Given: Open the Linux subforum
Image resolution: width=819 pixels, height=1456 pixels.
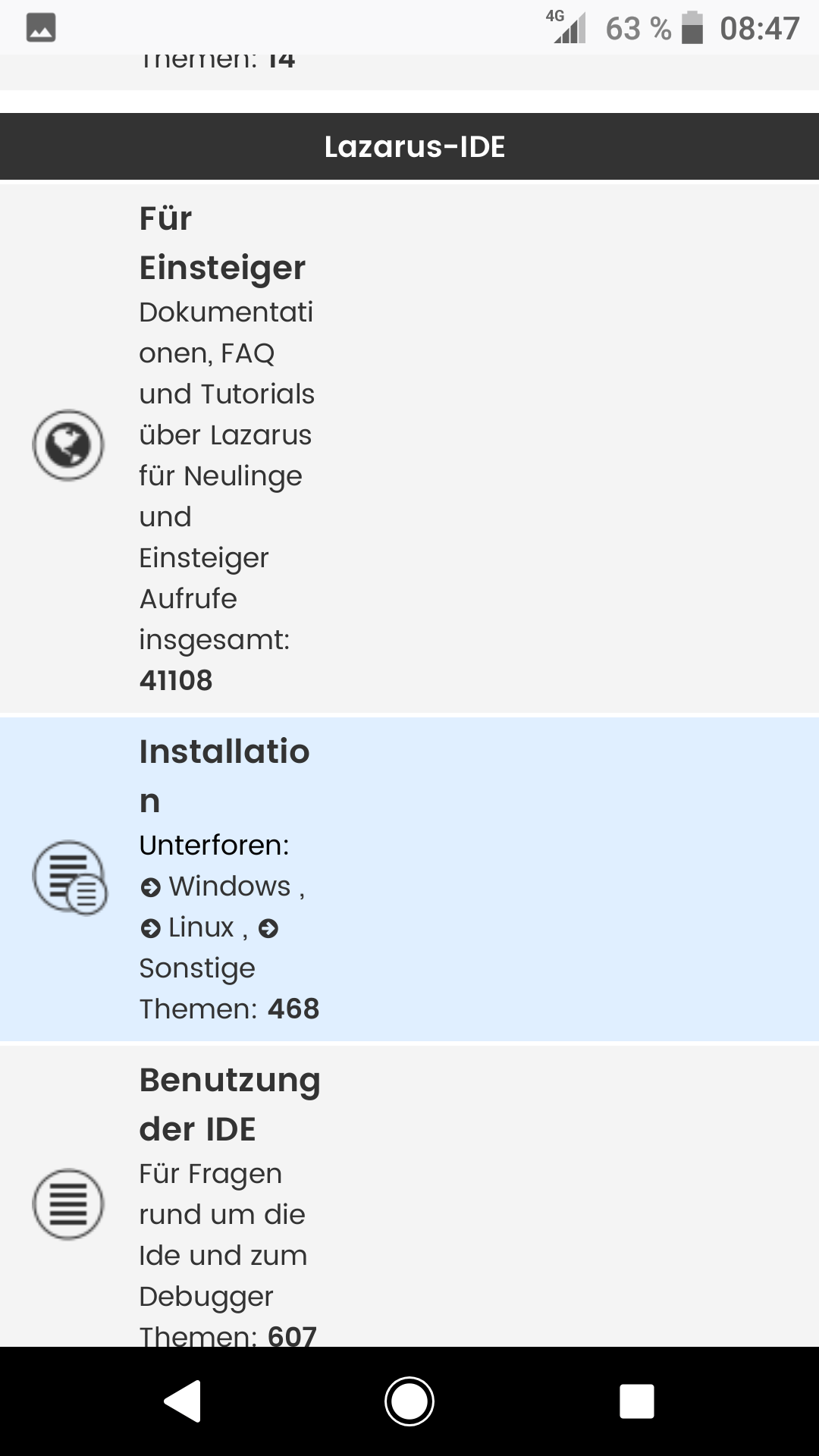Looking at the screenshot, I should 201,927.
